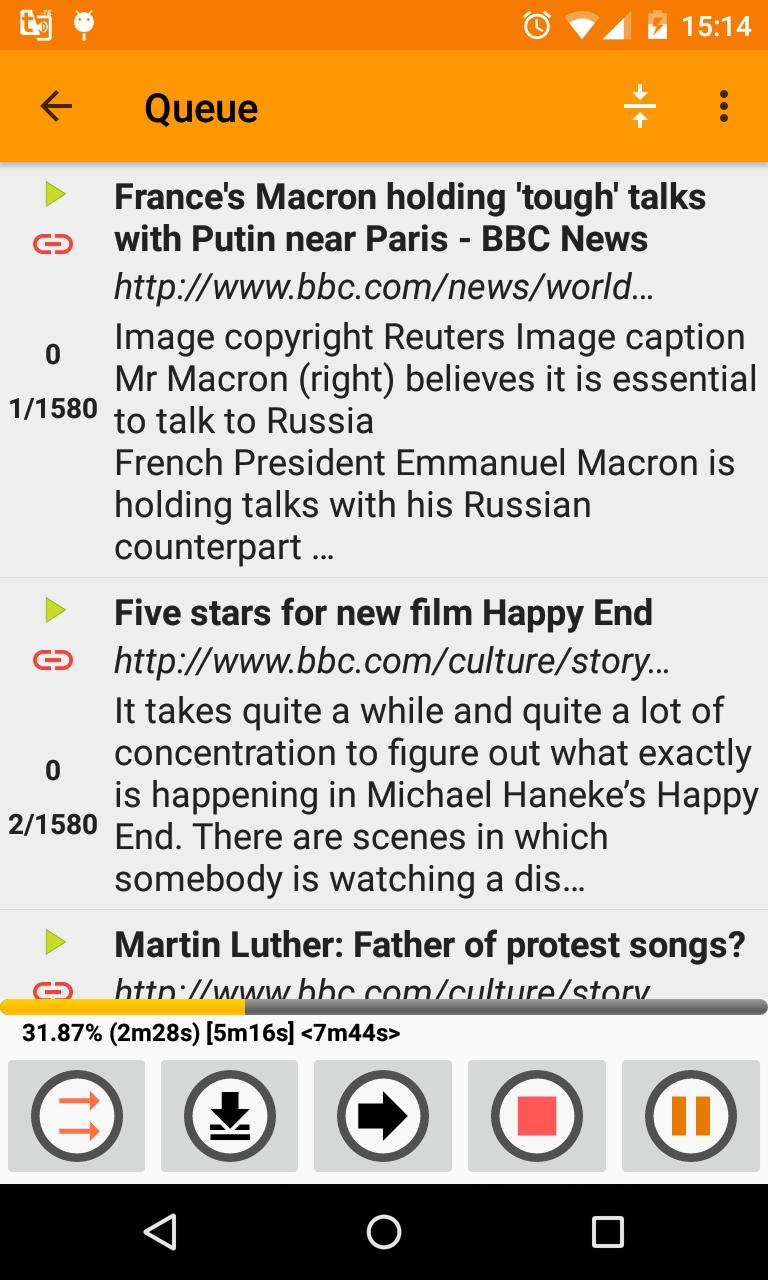This screenshot has height=1280, width=768.
Task: Go to the Android home screen
Action: [x=384, y=1232]
